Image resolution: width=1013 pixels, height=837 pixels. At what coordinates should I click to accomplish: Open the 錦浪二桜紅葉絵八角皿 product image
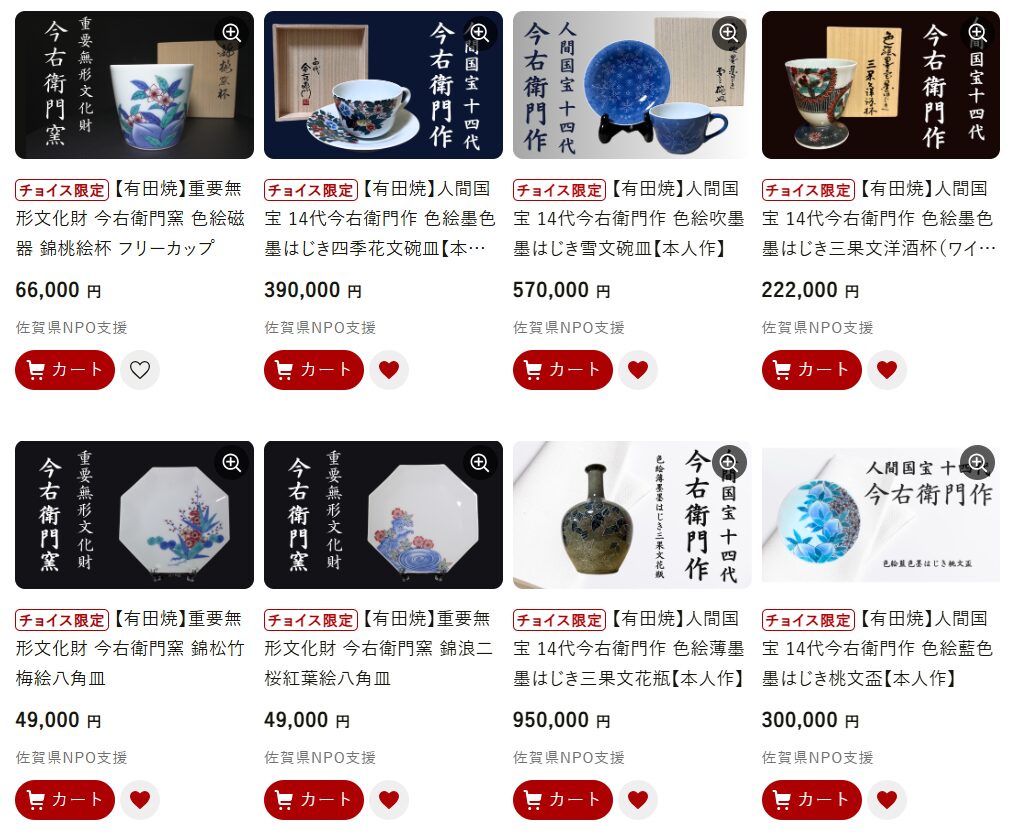383,515
